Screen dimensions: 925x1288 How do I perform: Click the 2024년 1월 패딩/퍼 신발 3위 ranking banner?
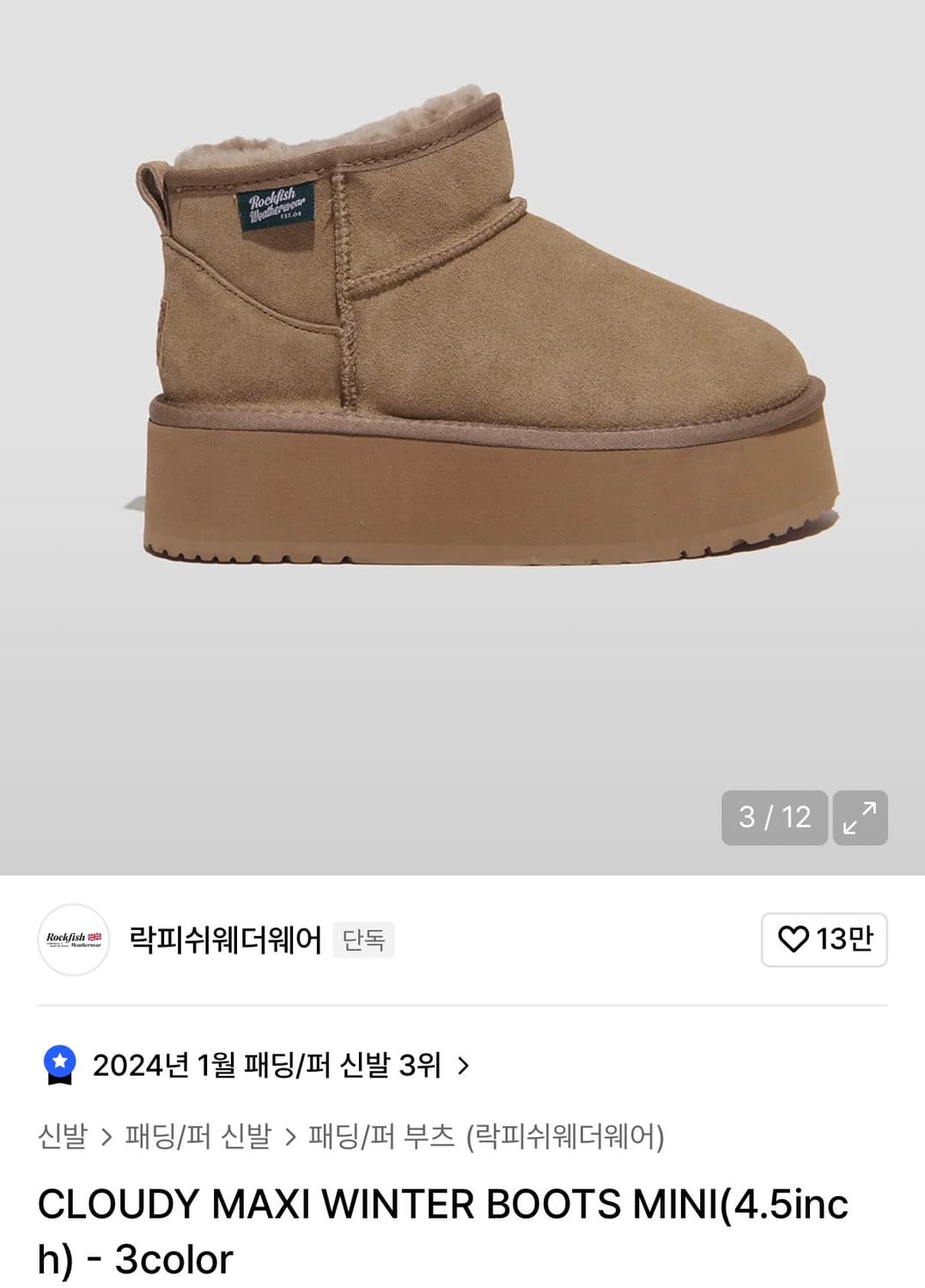click(258, 1066)
